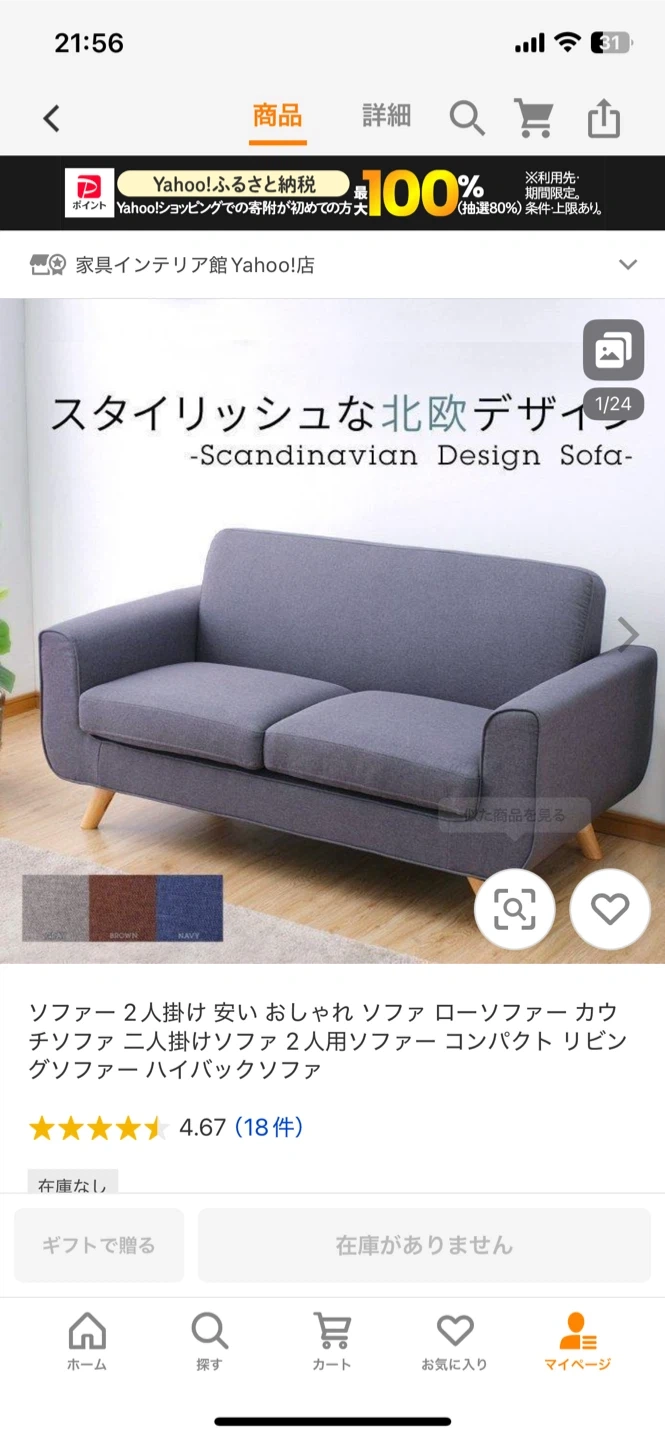665x1440 pixels.
Task: Share this sofa product
Action: [604, 119]
